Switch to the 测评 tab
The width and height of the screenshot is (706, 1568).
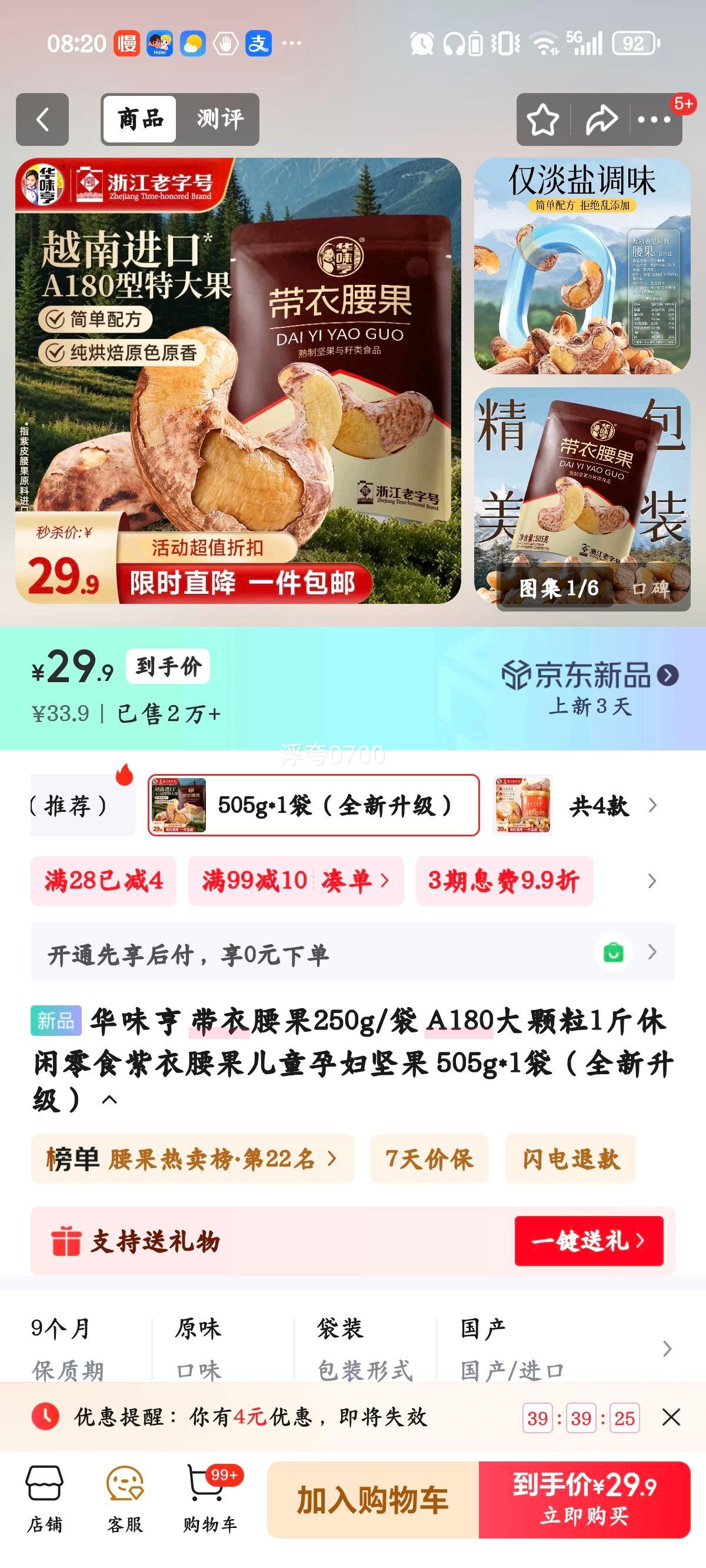220,119
